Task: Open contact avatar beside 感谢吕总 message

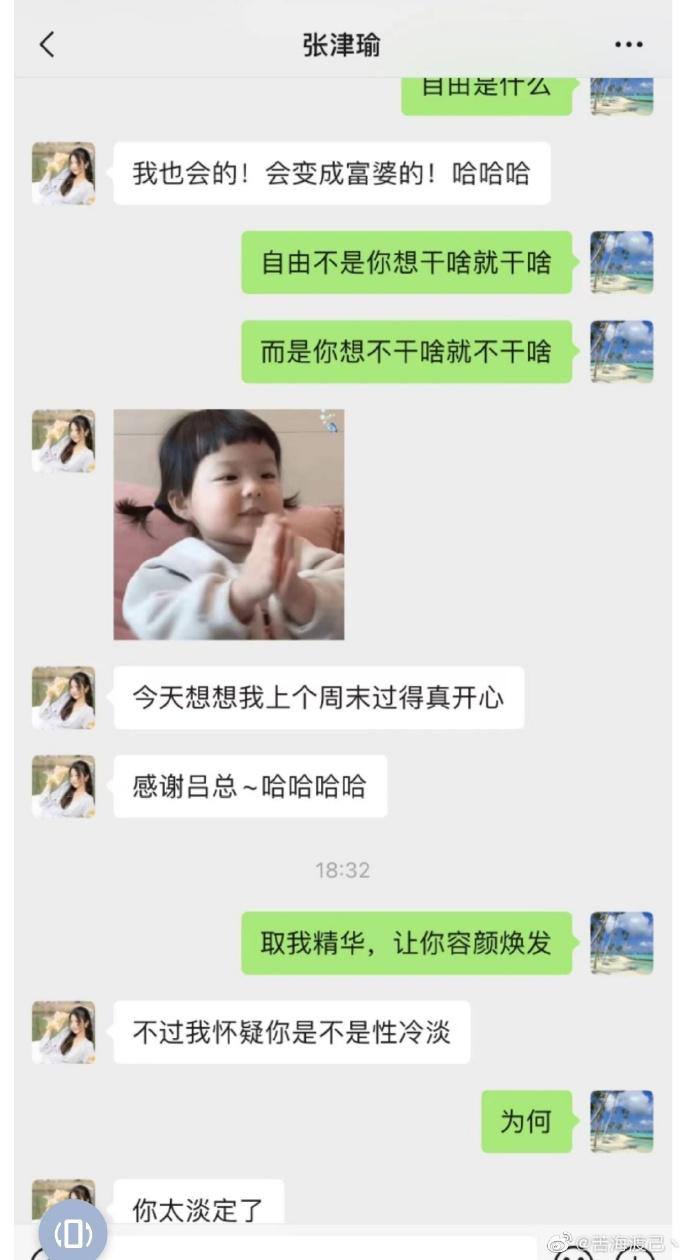Action: click(64, 786)
